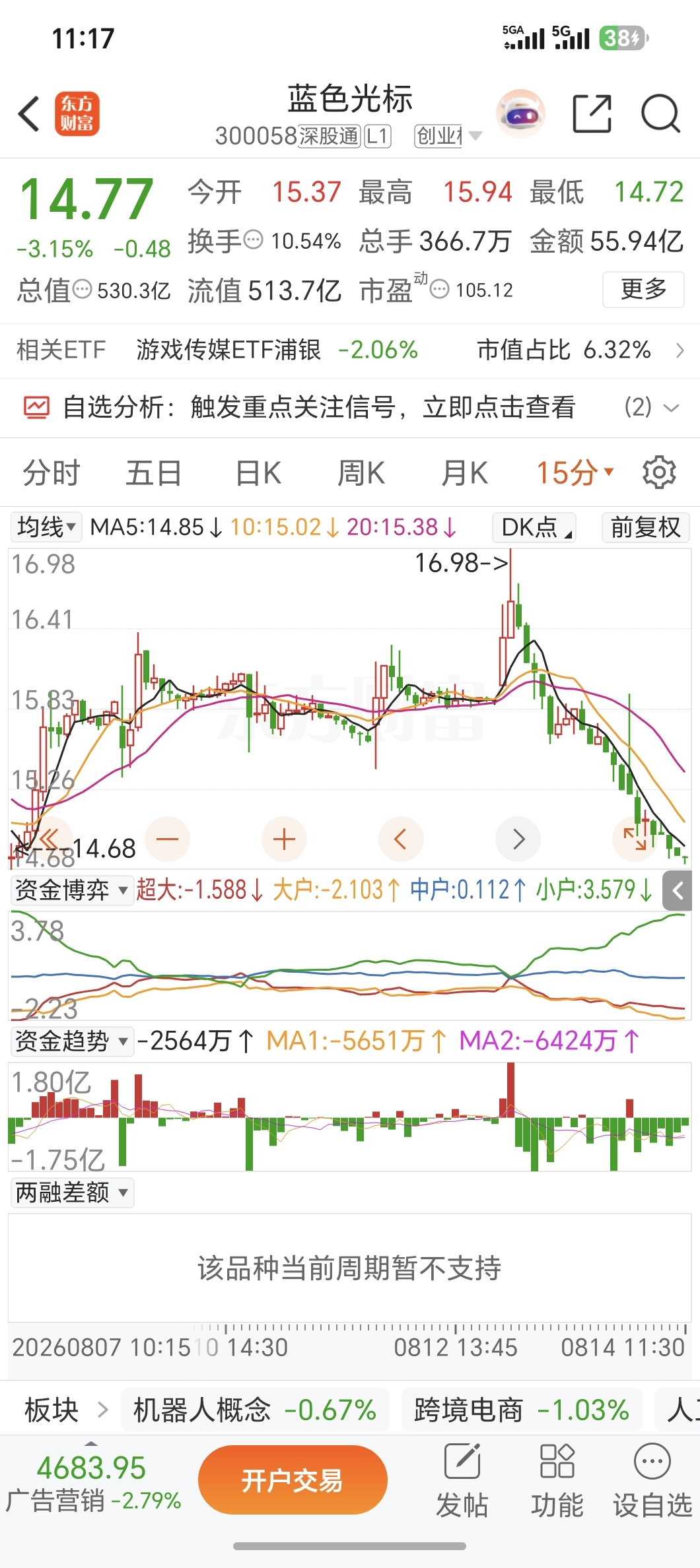Tap the 开户交易 button
The image size is (700, 1568).
pos(293,1480)
